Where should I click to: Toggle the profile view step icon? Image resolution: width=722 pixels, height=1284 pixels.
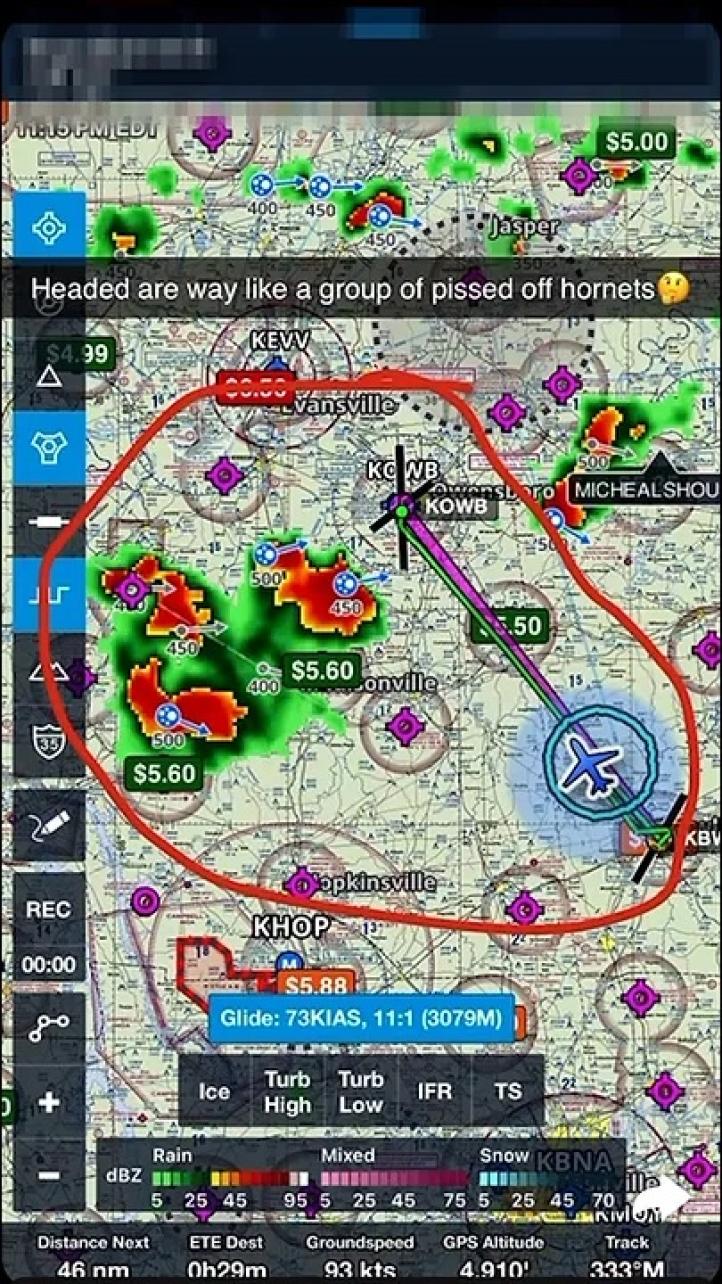(x=48, y=594)
